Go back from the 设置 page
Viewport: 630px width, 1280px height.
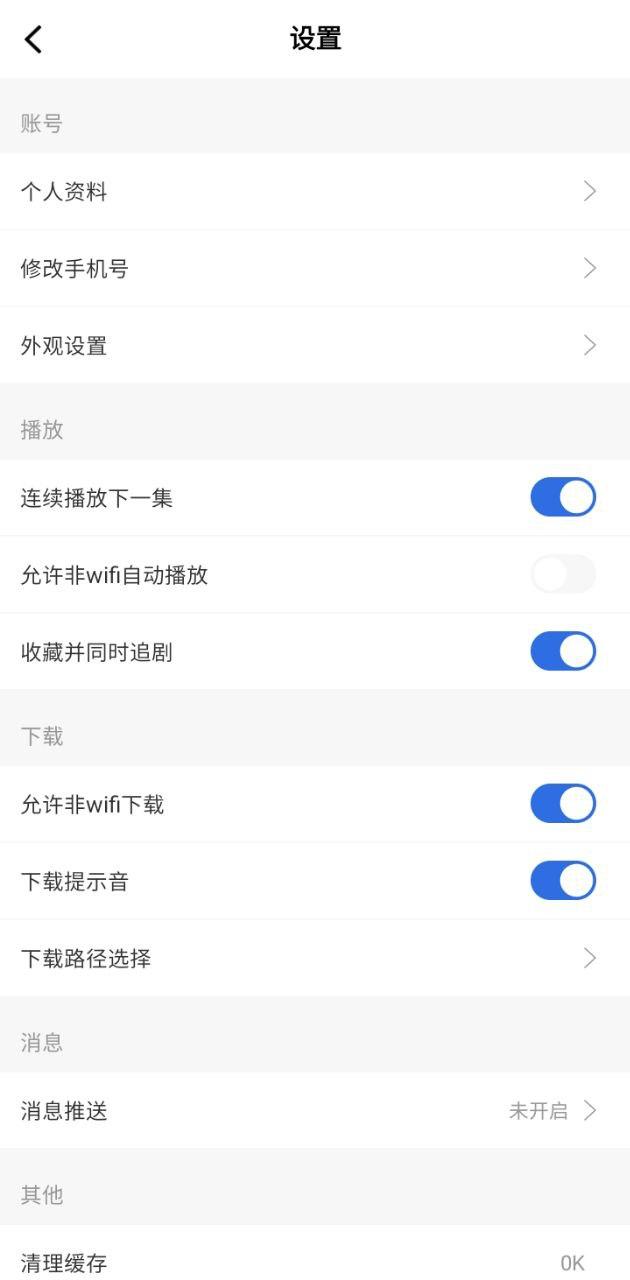[x=34, y=40]
